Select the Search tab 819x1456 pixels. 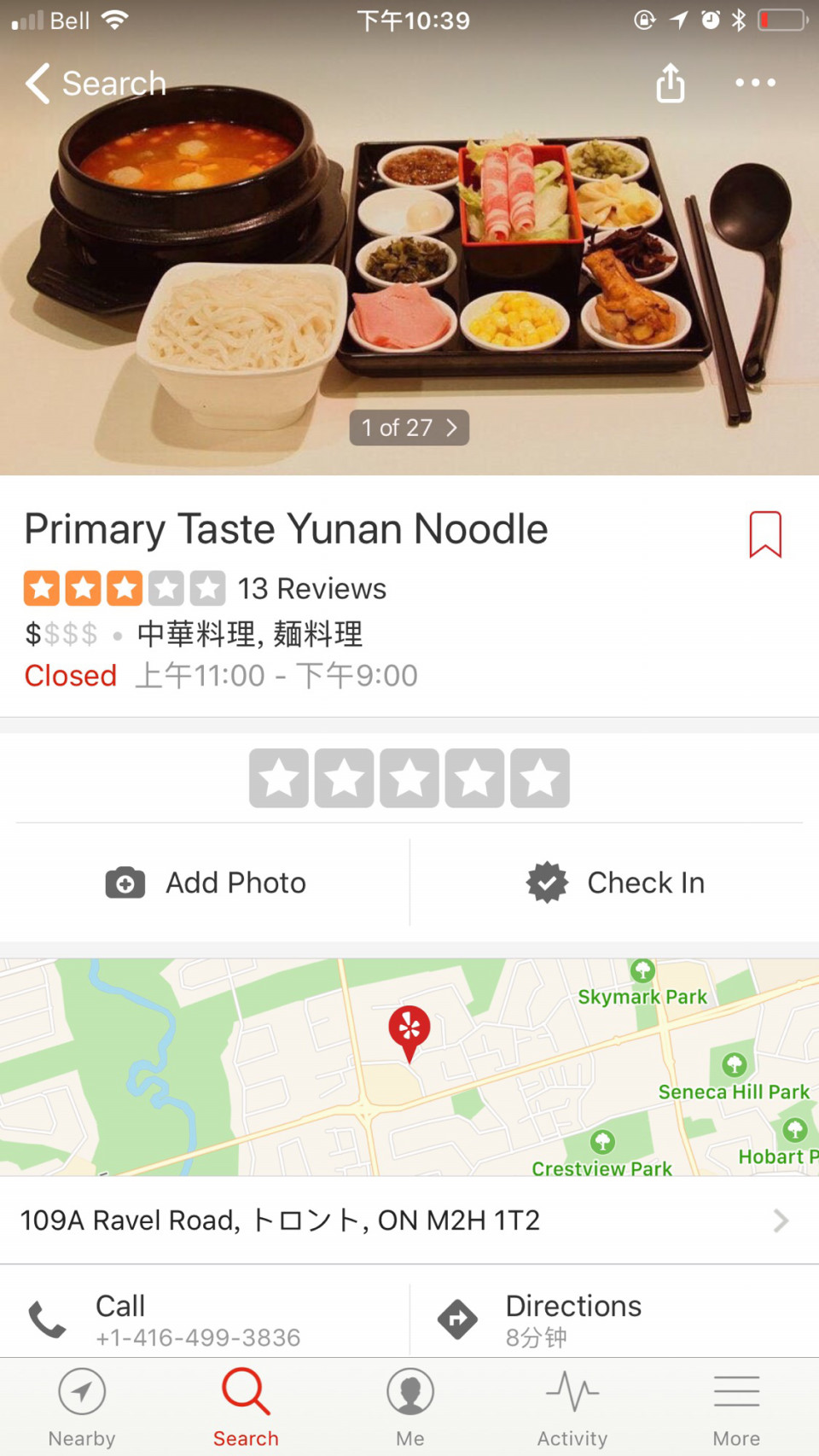pos(246,1408)
